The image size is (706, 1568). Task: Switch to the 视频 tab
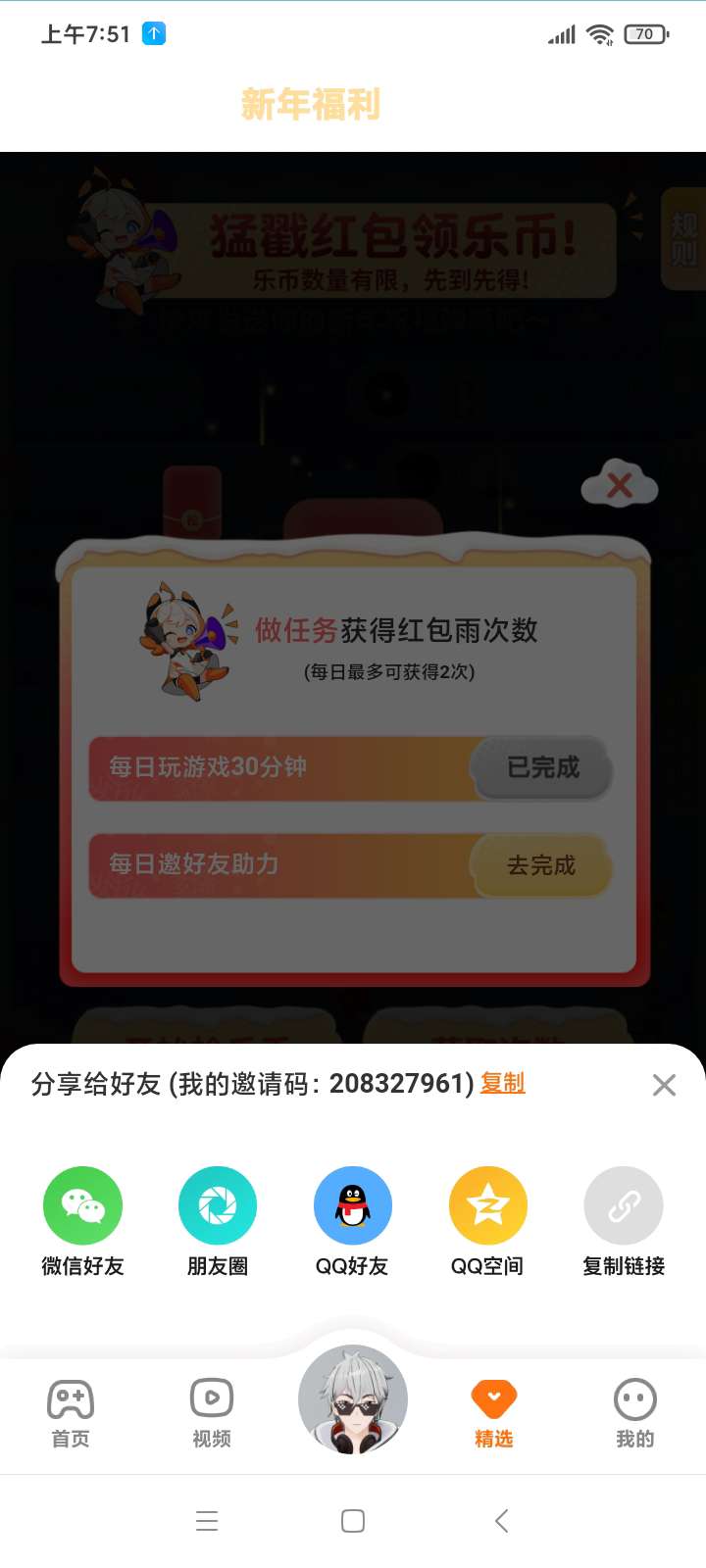tap(212, 1413)
